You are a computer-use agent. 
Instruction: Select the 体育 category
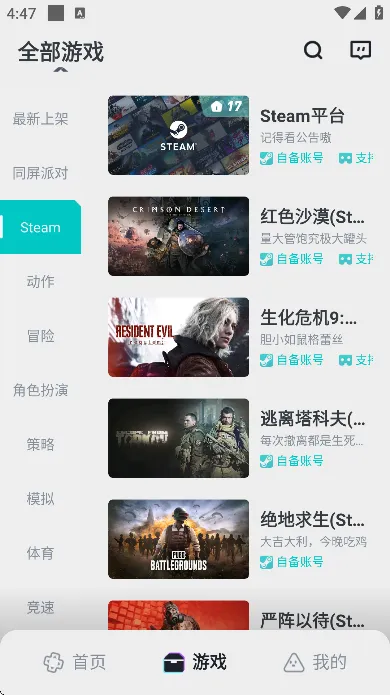point(40,553)
